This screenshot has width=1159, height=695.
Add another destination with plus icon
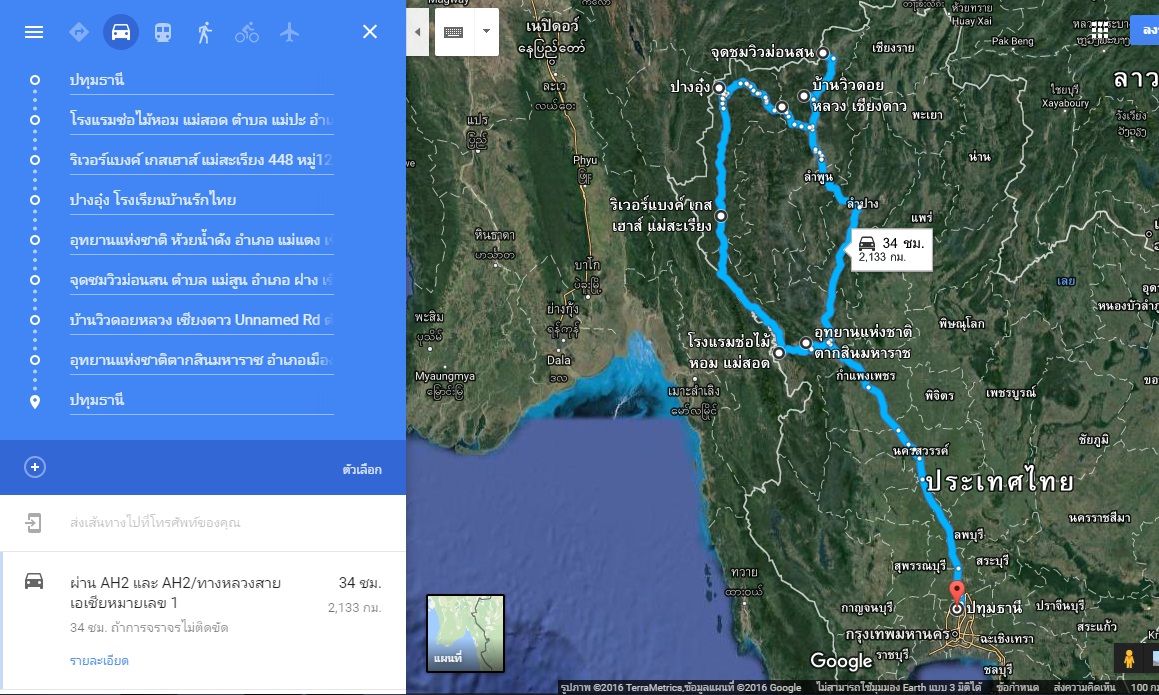coord(35,468)
